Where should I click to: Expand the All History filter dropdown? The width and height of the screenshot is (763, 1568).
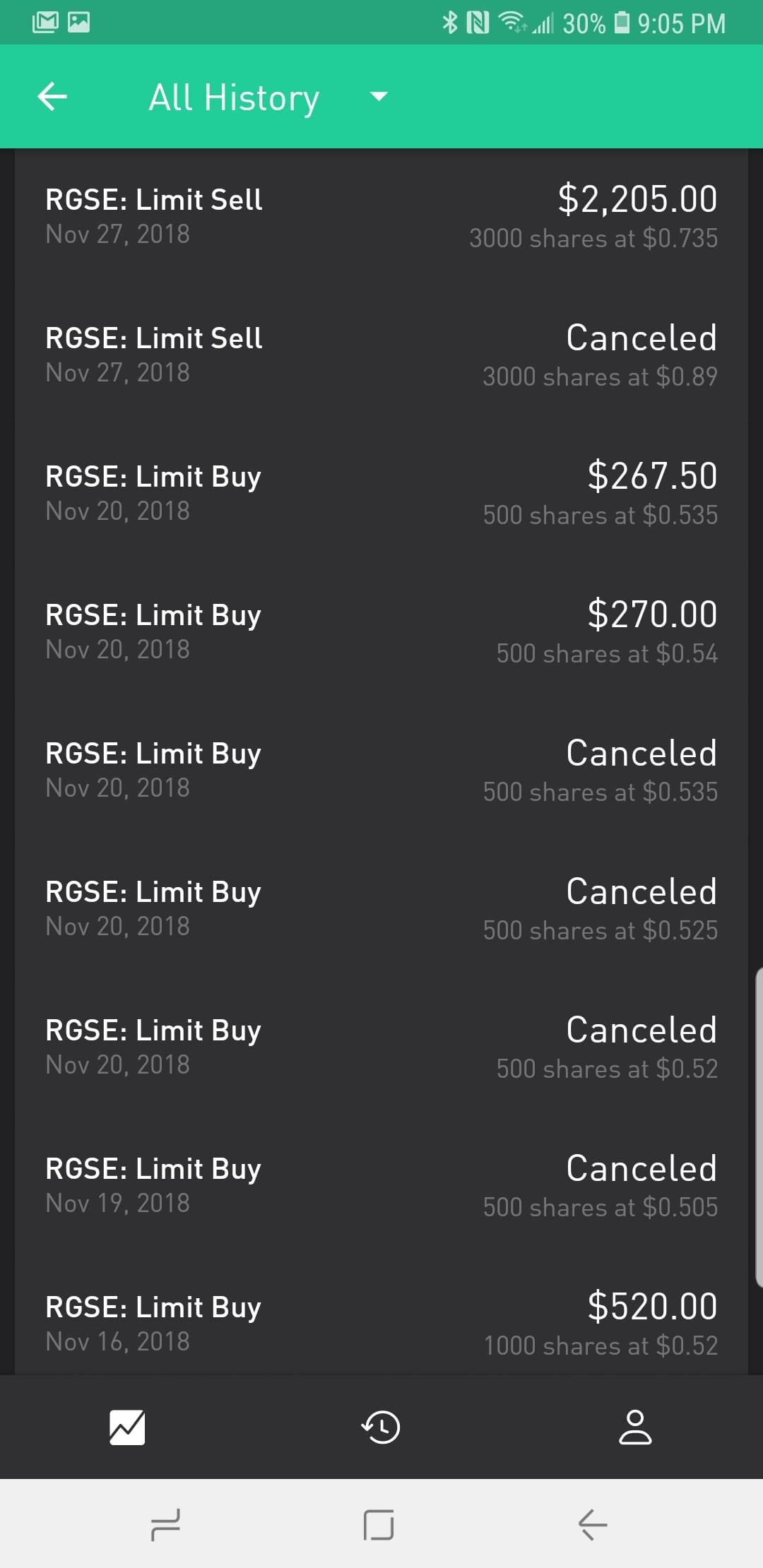[x=379, y=97]
